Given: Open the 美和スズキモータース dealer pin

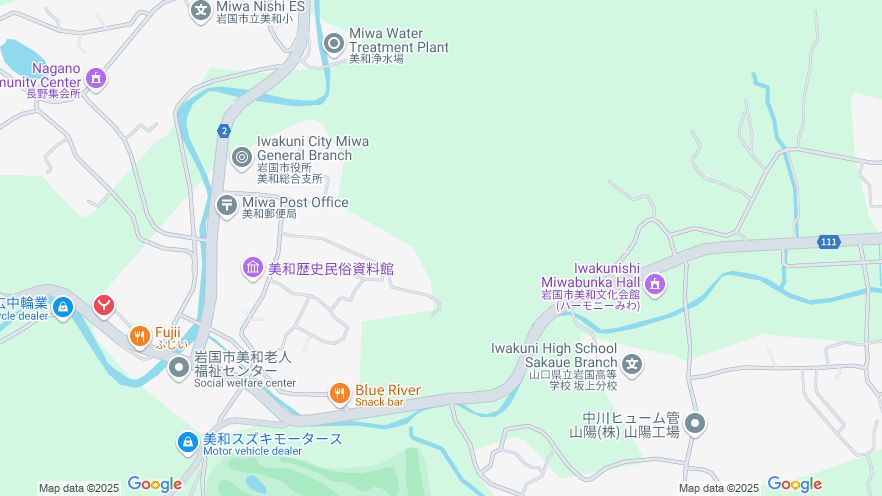Looking at the screenshot, I should point(188,441).
